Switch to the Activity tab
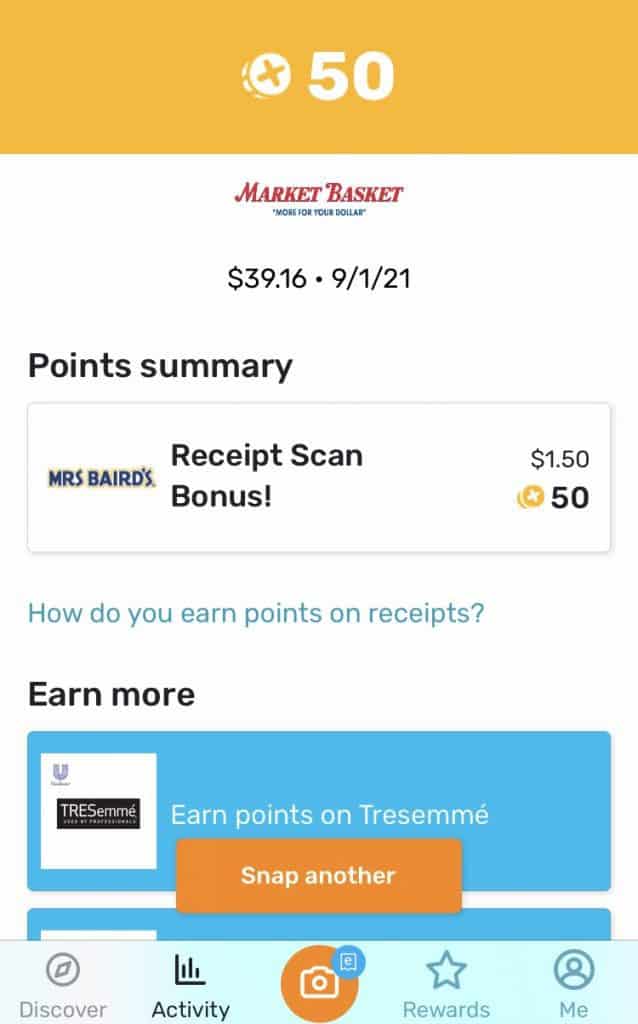Viewport: 638px width, 1024px height. coord(190,985)
